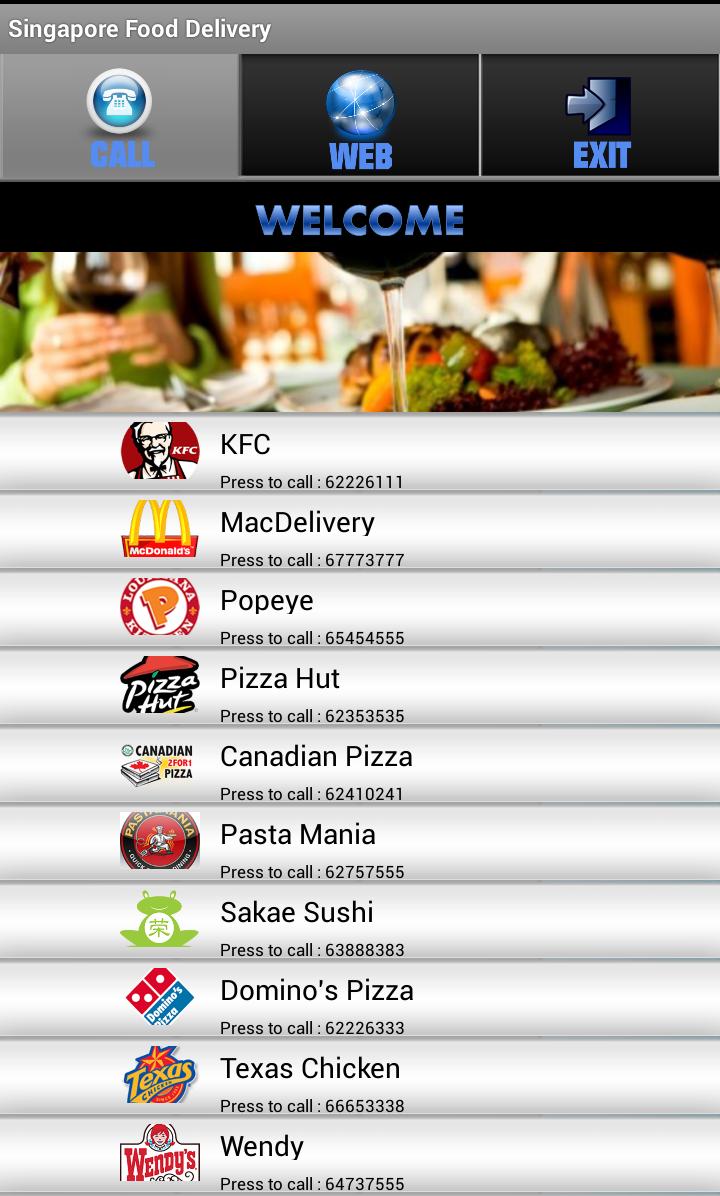Tap the Popeye restaurant logo

point(159,606)
